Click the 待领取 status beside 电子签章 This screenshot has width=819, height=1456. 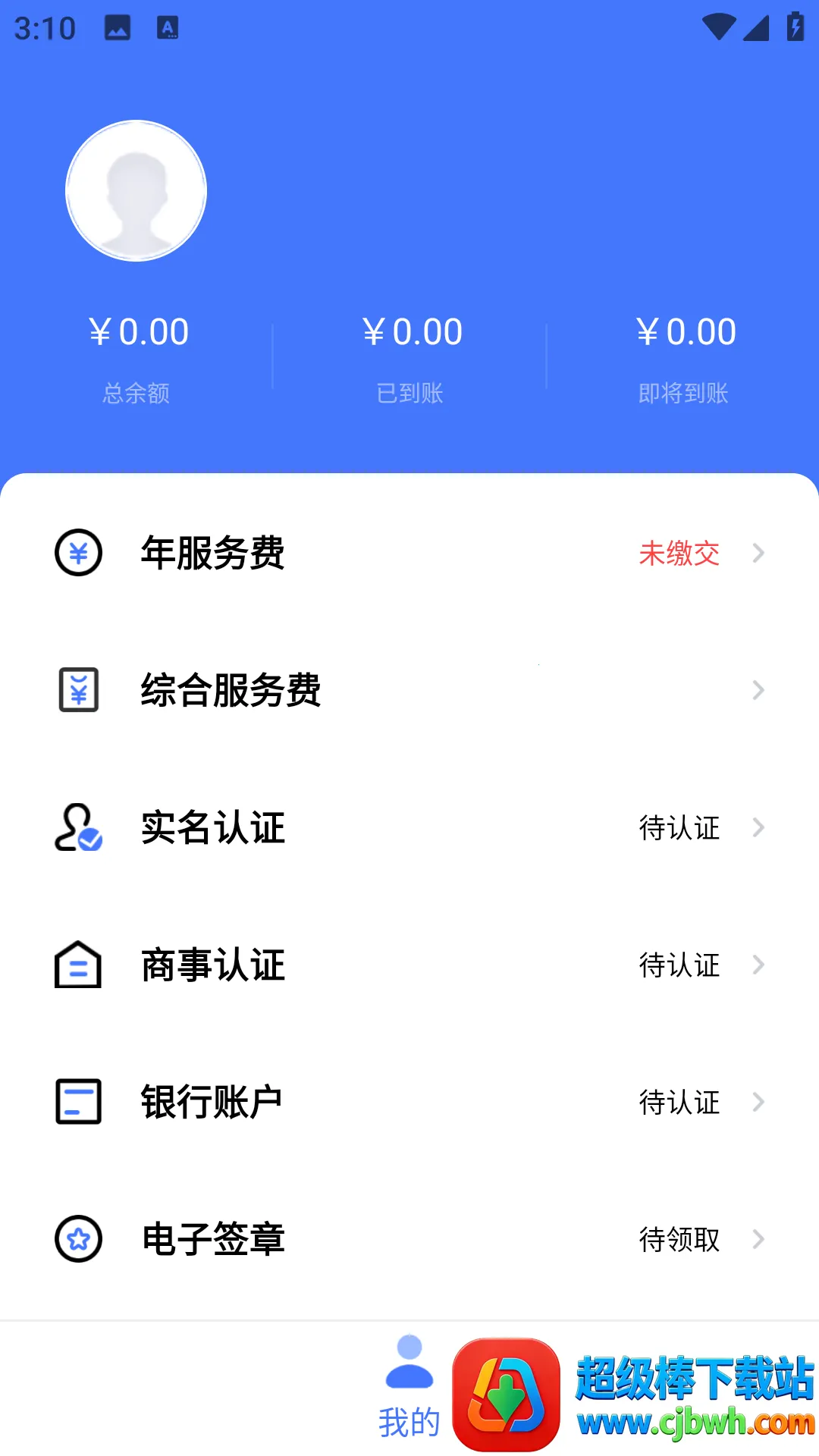pyautogui.click(x=680, y=1240)
